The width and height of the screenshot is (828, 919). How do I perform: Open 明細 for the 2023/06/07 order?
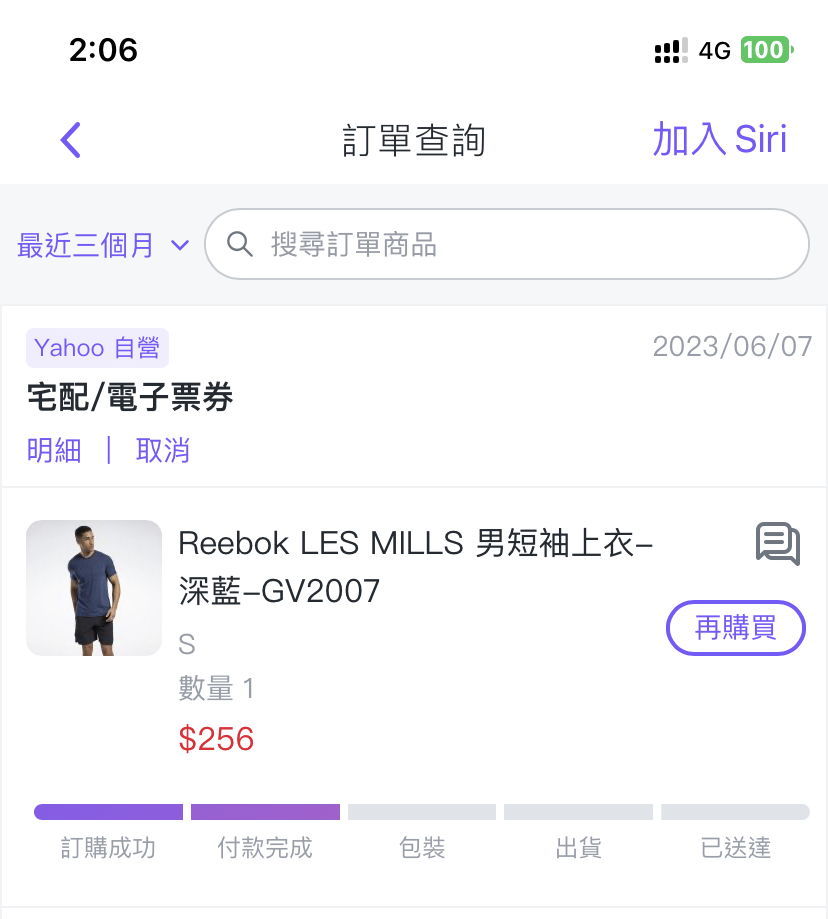pyautogui.click(x=54, y=450)
